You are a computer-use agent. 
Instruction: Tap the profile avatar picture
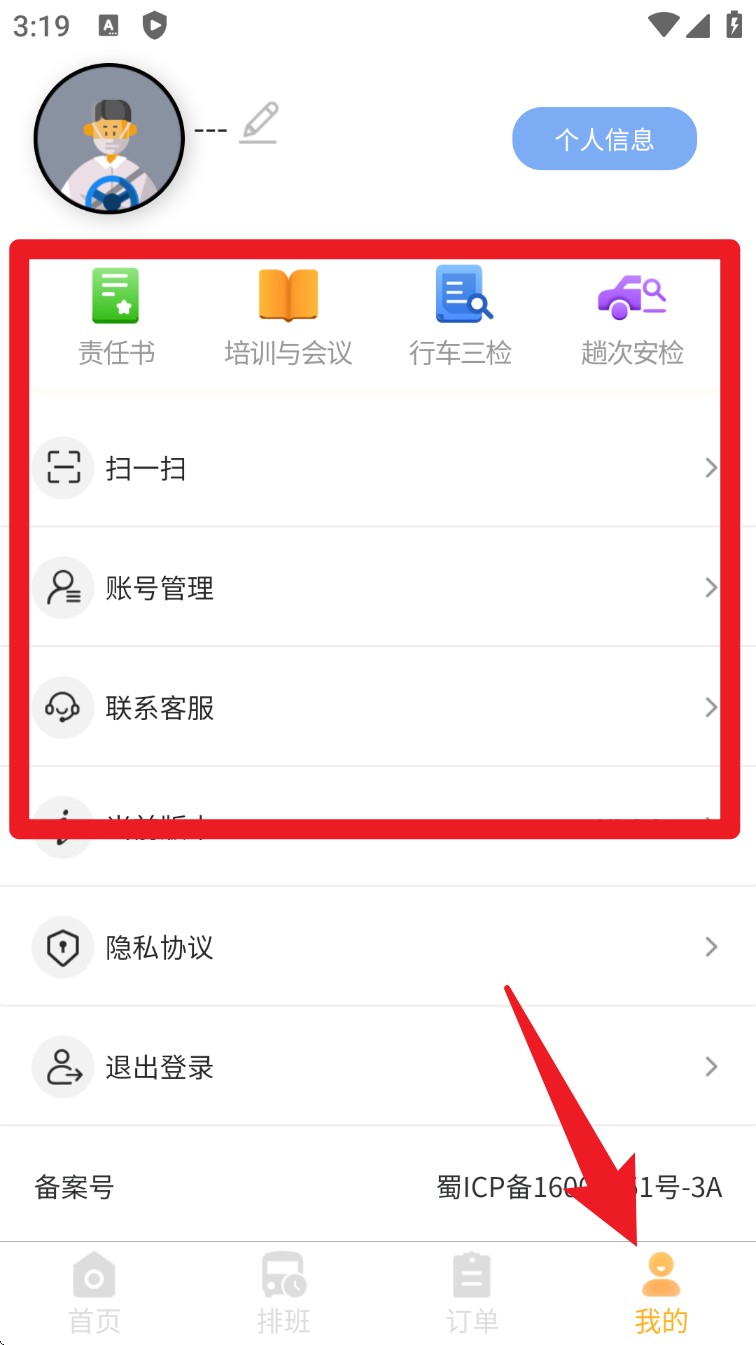click(109, 139)
